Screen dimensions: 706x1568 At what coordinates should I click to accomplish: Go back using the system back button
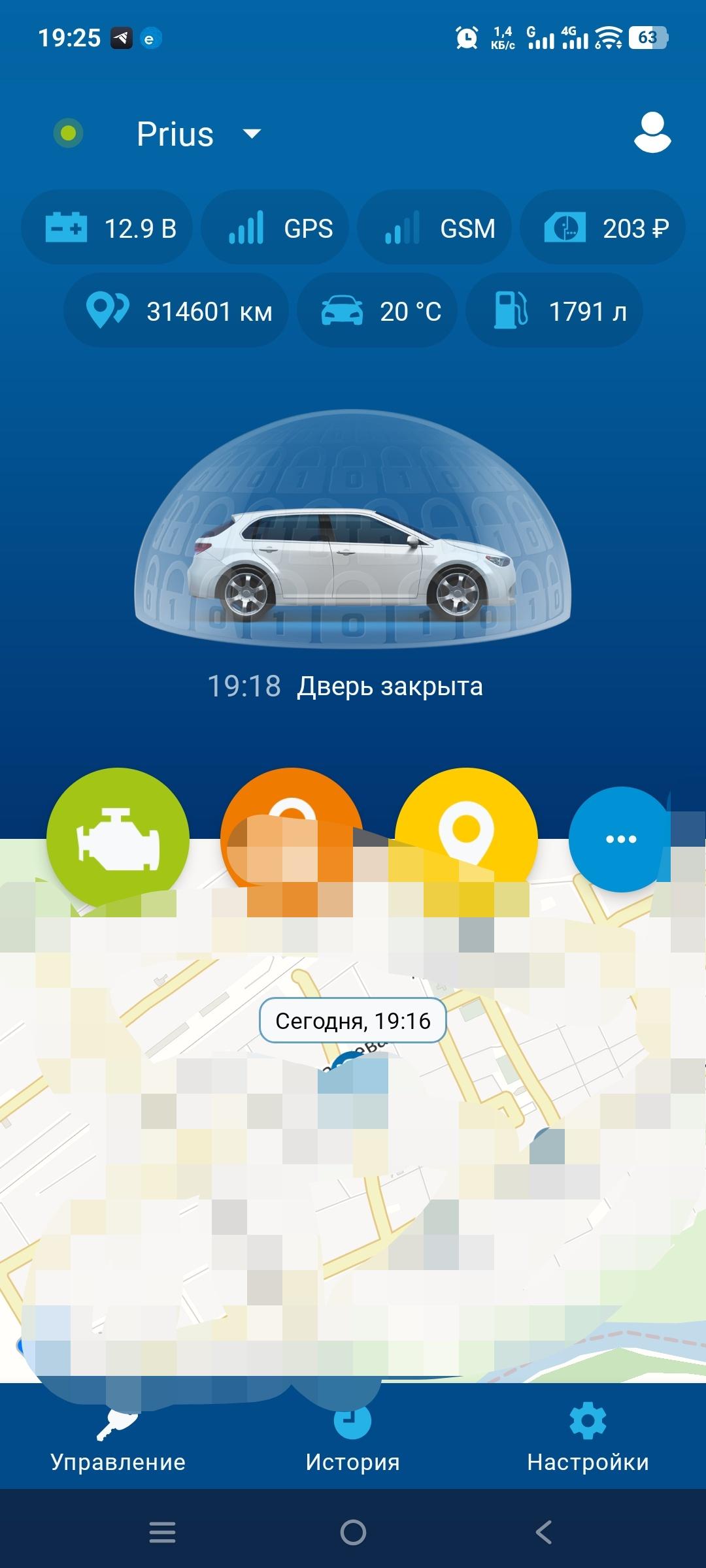[543, 1531]
